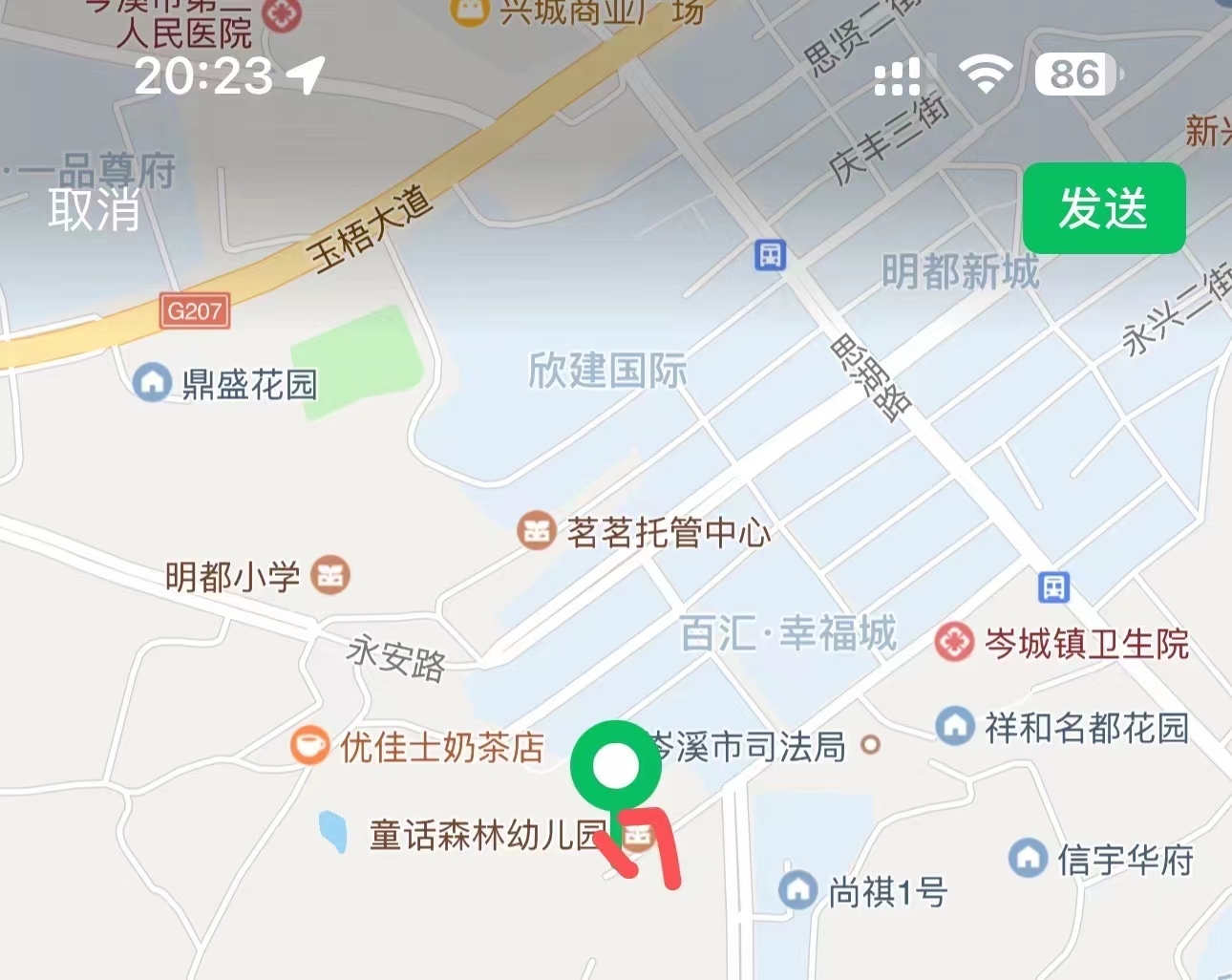1232x980 pixels.
Task: Select the 明都小学 marker on the map
Action: point(331,575)
